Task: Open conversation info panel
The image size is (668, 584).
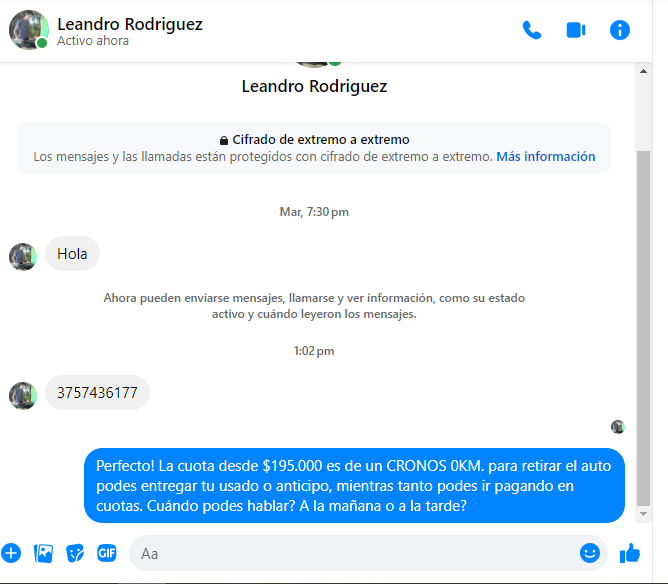Action: coord(620,30)
